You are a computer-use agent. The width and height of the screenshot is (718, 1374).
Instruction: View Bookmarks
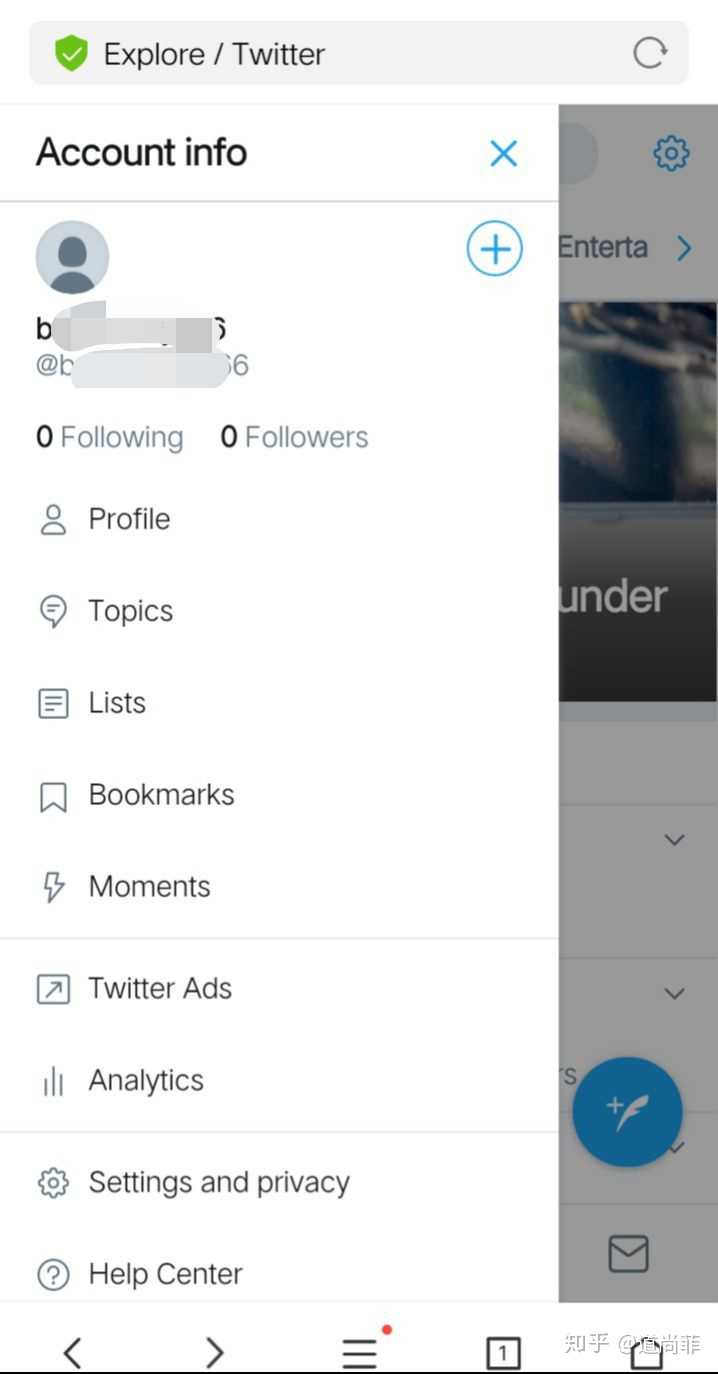click(279, 795)
